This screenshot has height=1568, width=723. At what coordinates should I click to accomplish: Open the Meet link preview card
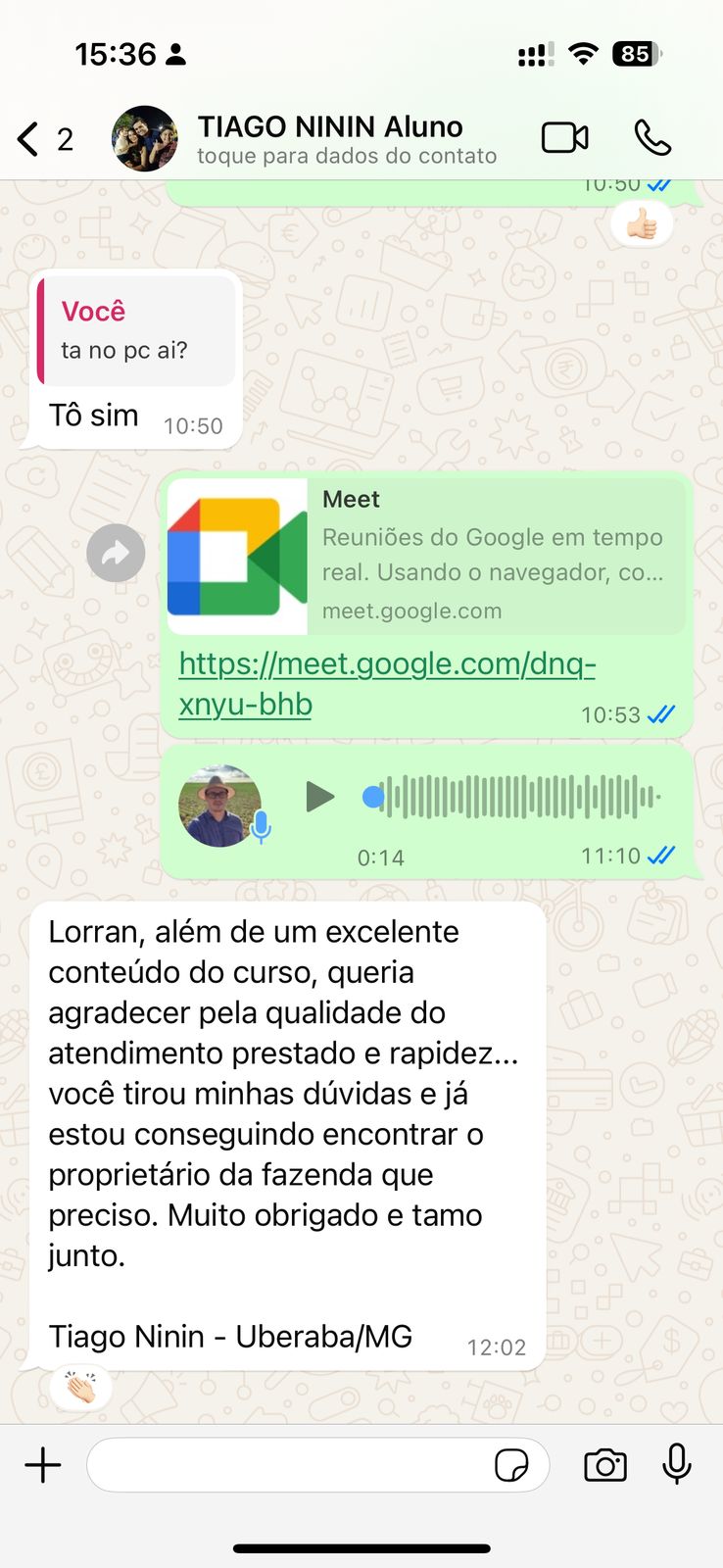pos(427,556)
